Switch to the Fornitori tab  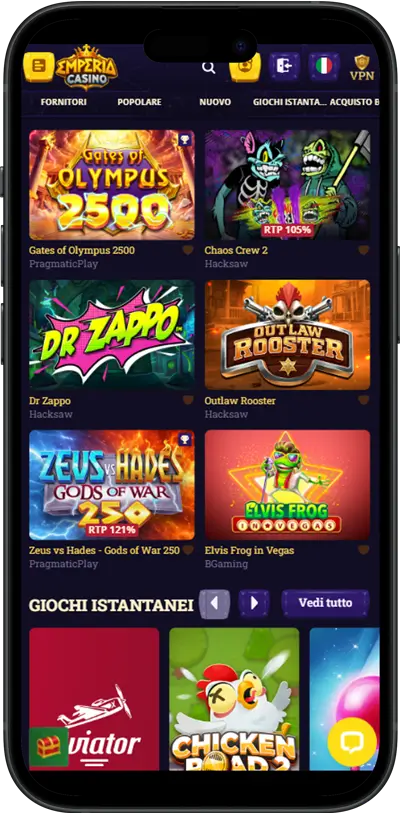64,102
